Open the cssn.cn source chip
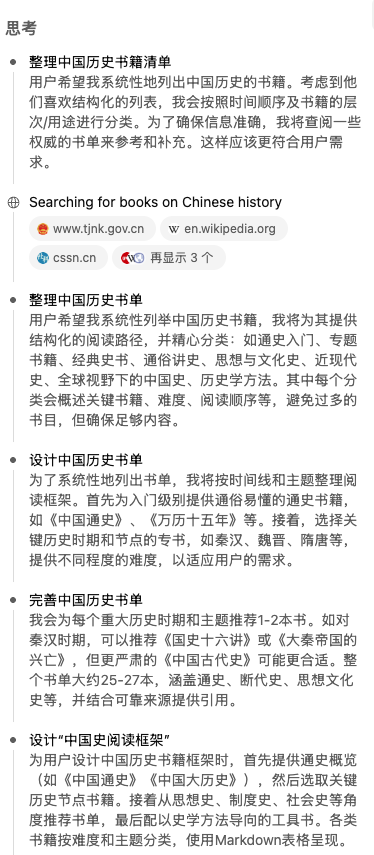 pos(68,257)
